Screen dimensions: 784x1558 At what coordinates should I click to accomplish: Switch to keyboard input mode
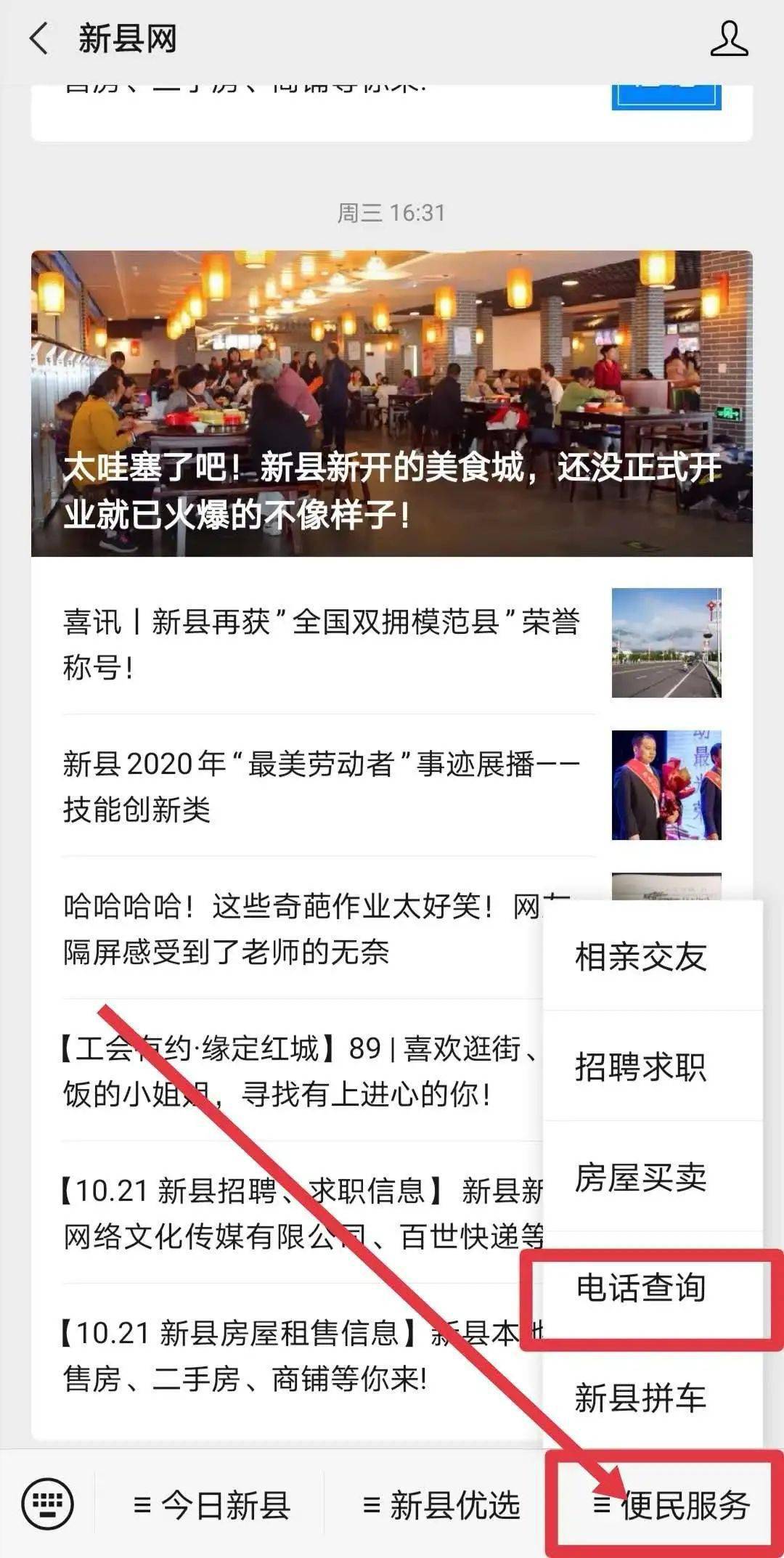48,1504
